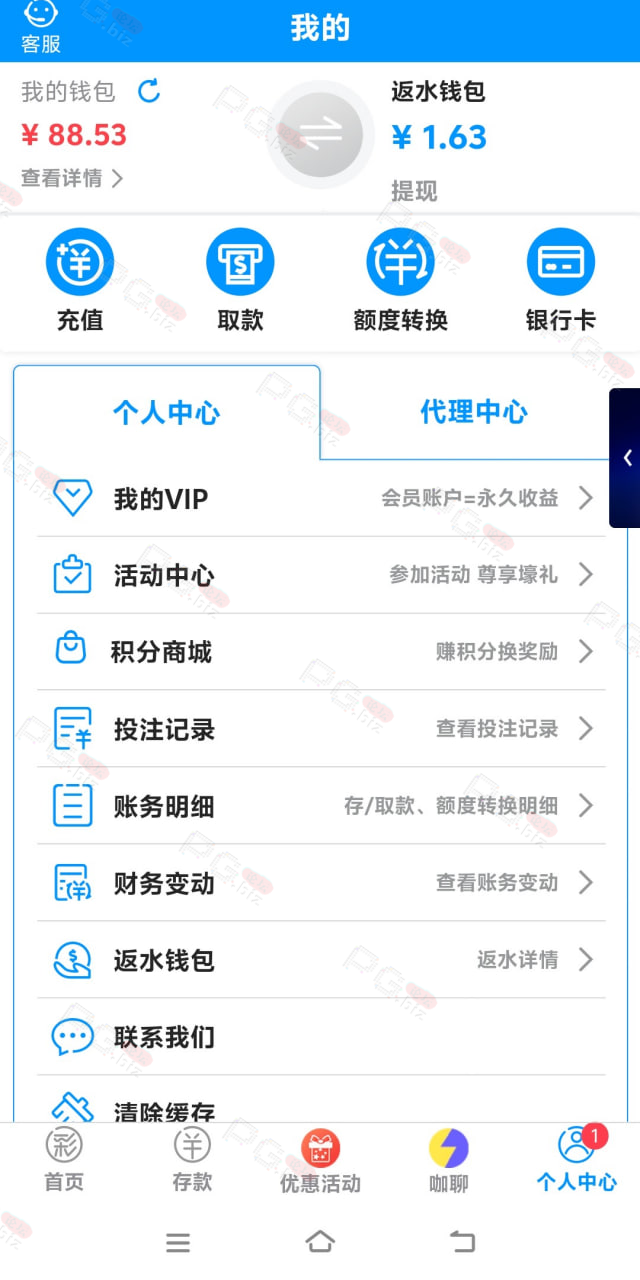640x1280 pixels.
Task: Refresh the 我的钱包 balance
Action: pos(149,91)
